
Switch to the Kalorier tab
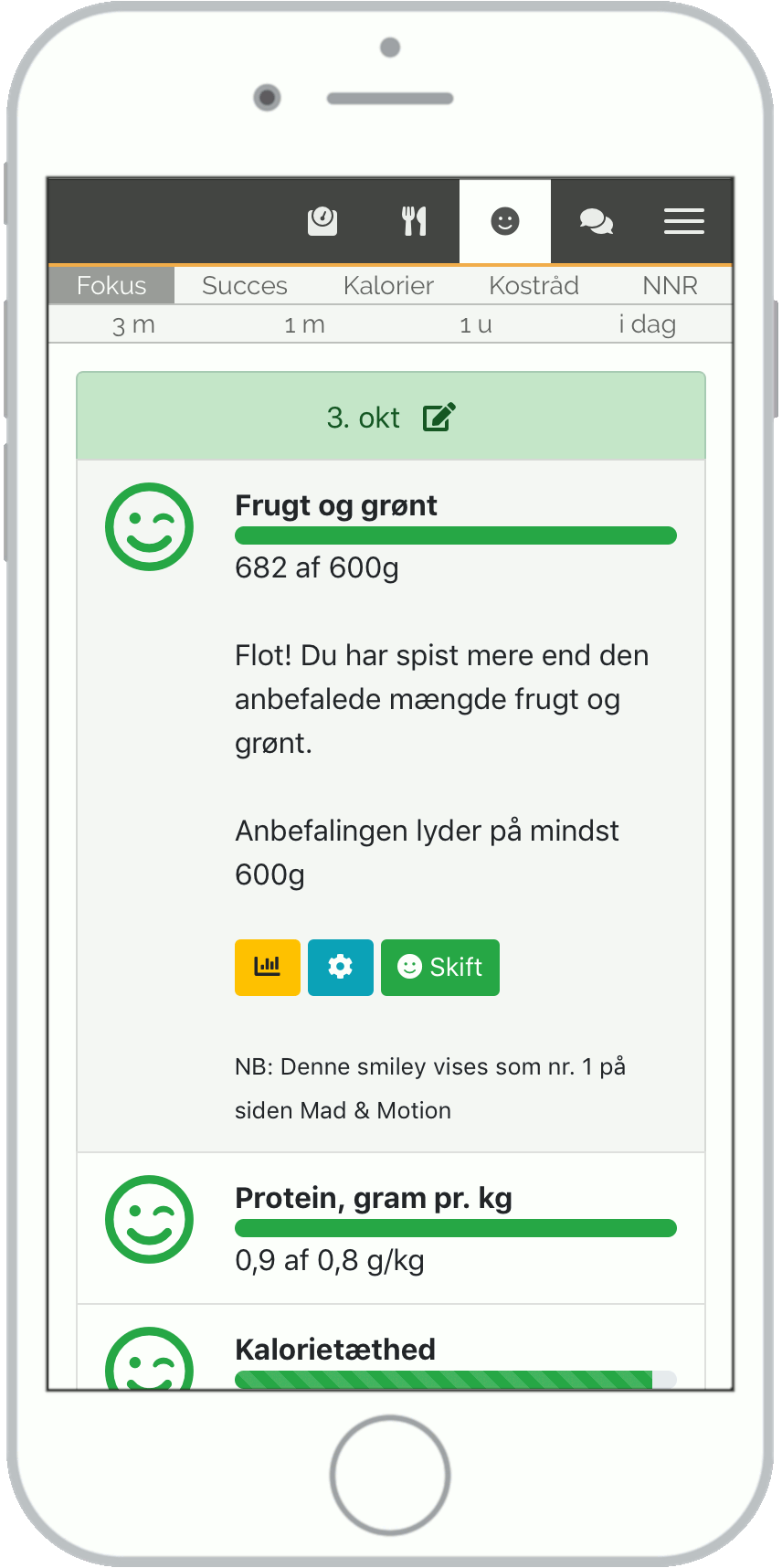[x=387, y=285]
